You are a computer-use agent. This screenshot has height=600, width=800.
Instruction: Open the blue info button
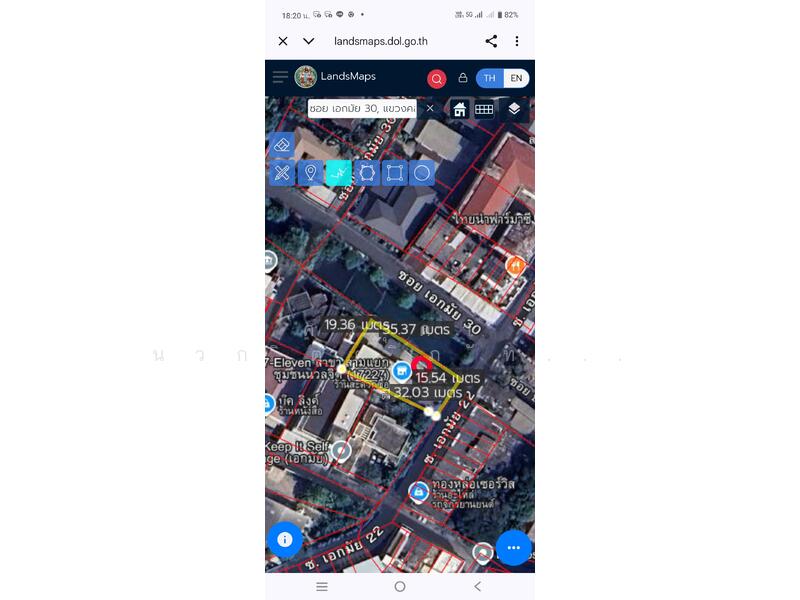pos(285,540)
